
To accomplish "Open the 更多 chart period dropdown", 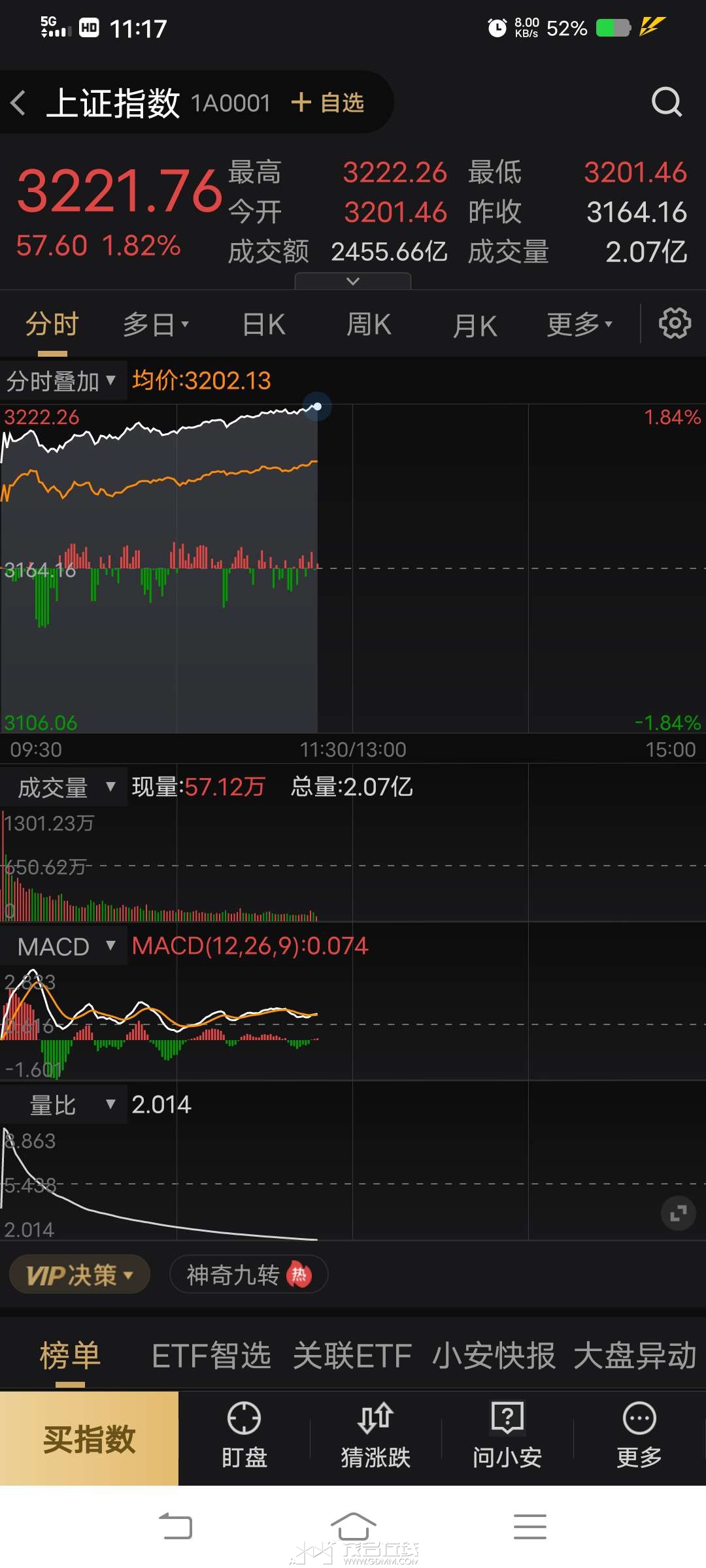I will [x=579, y=325].
